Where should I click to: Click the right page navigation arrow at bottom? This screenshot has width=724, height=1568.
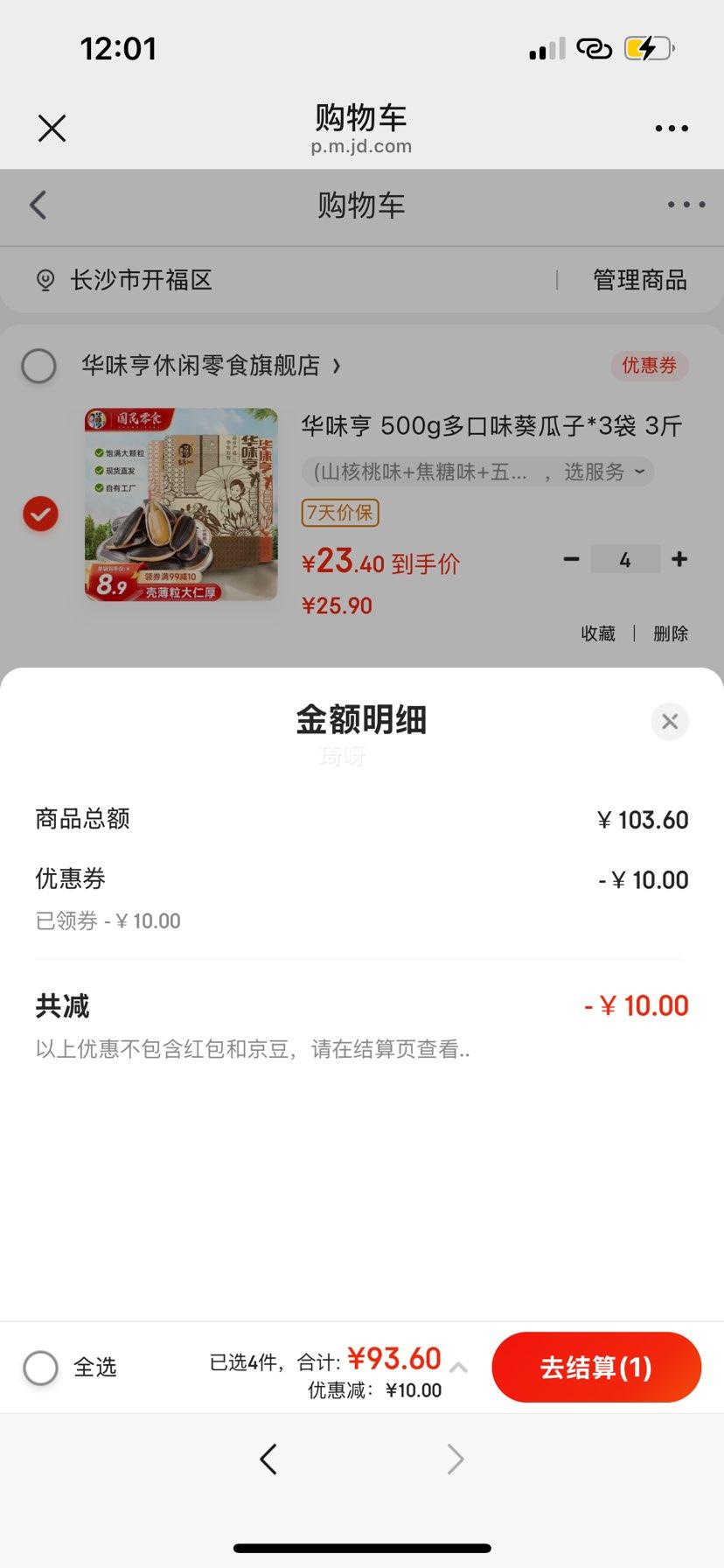pyautogui.click(x=455, y=1459)
